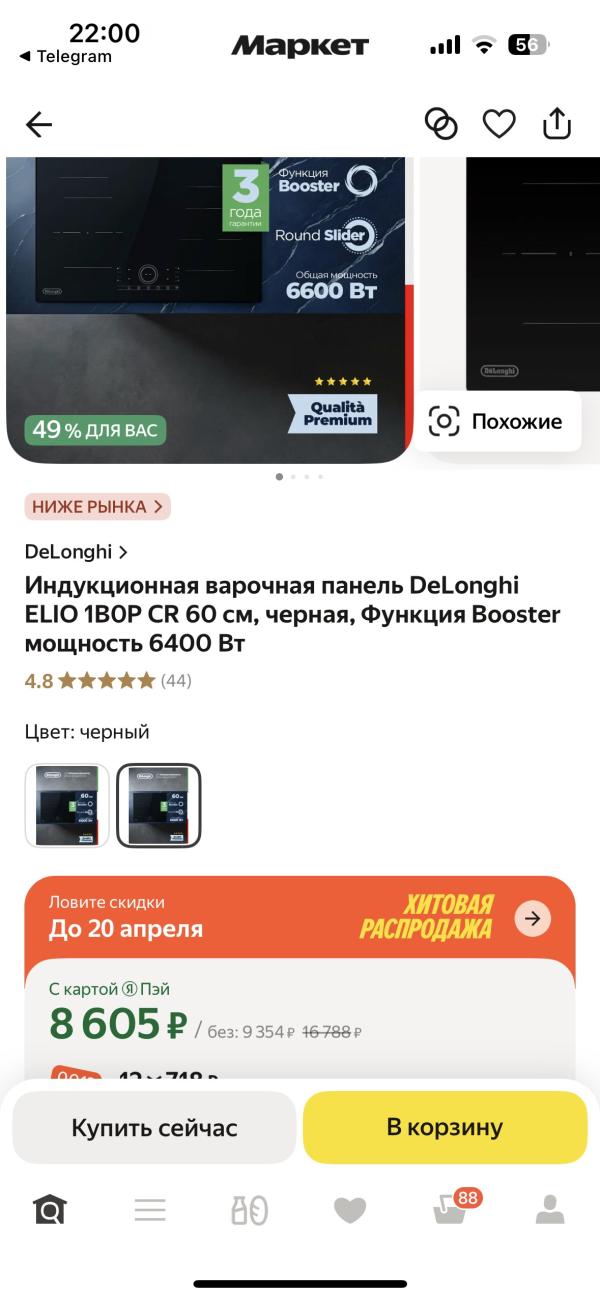Viewport: 600px width, 1300px height.
Task: Add this product to comparison
Action: tap(441, 124)
